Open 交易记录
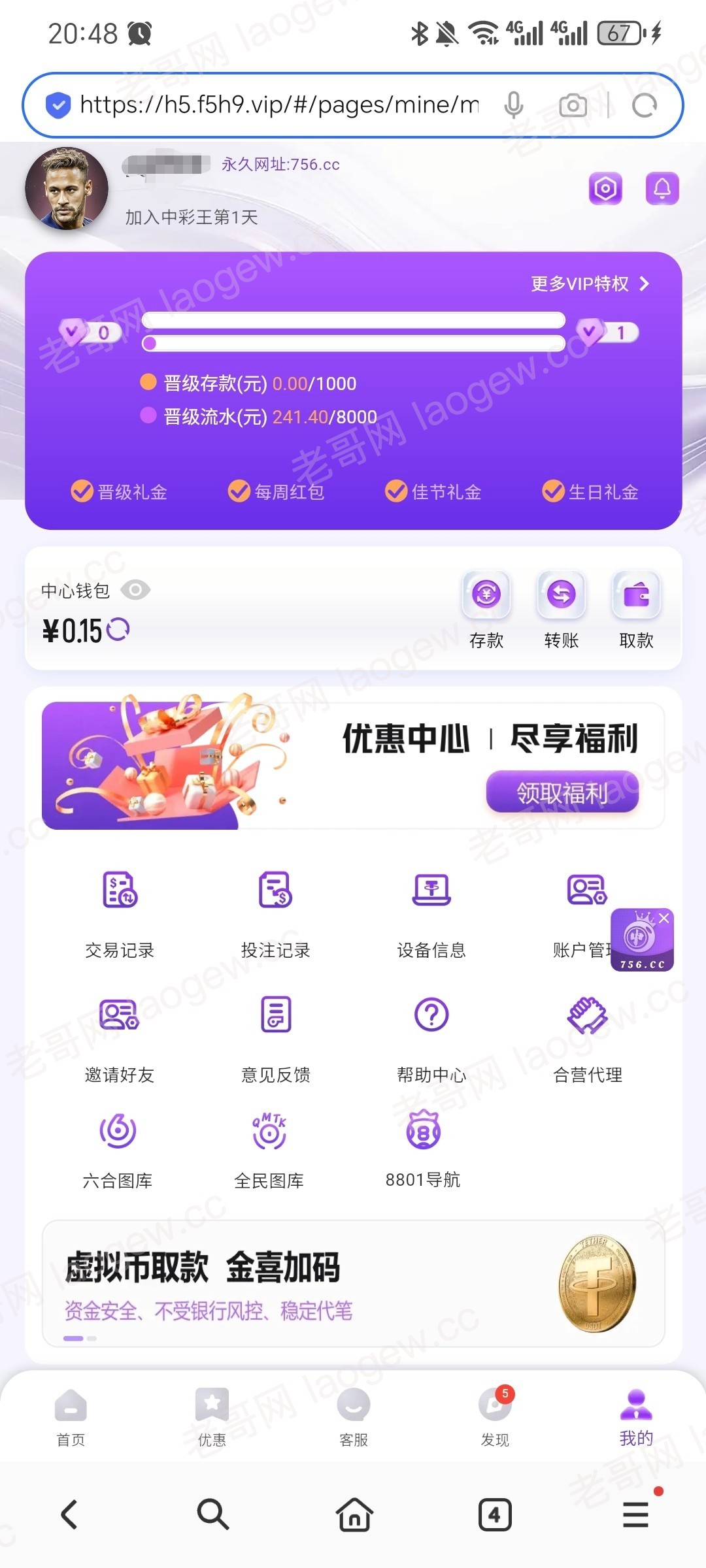706x1568 pixels. tap(120, 911)
